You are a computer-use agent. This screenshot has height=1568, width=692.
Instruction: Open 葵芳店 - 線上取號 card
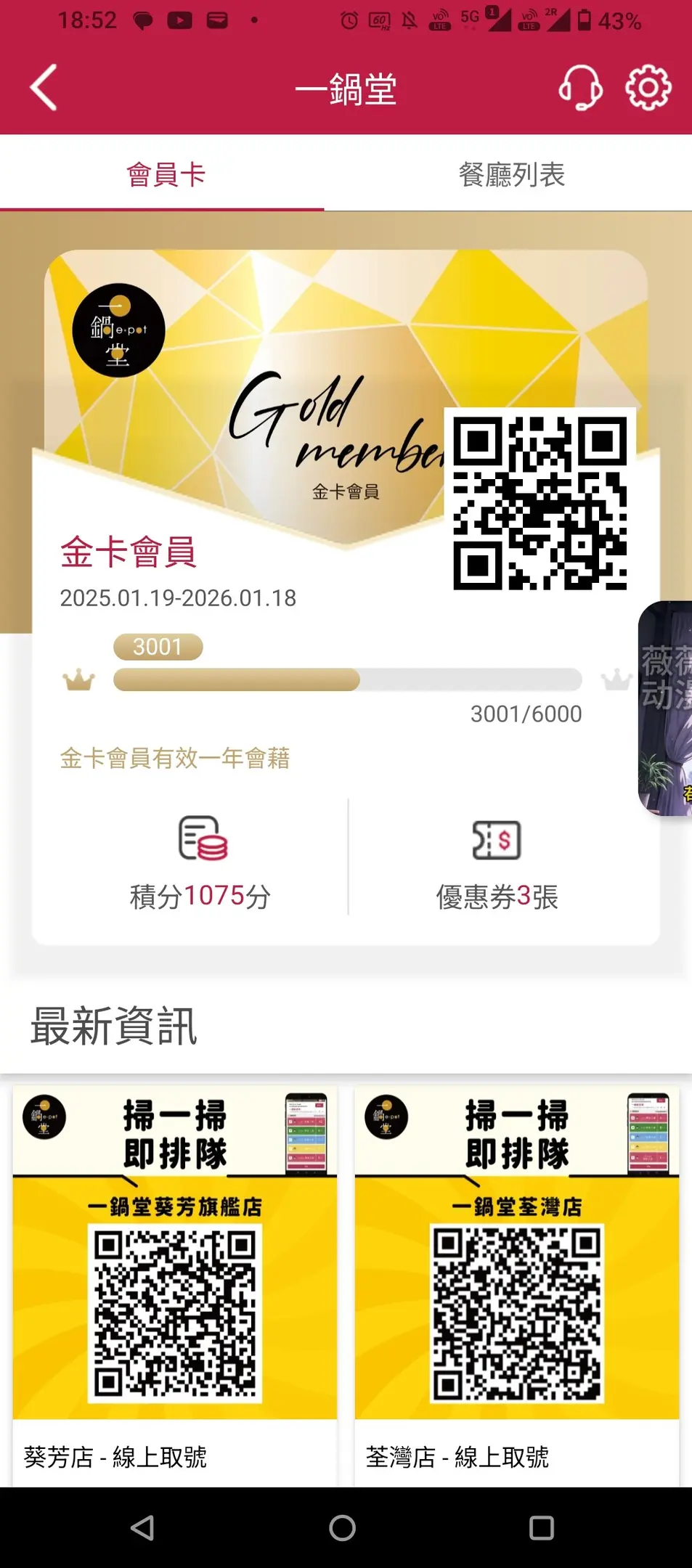point(175,1285)
